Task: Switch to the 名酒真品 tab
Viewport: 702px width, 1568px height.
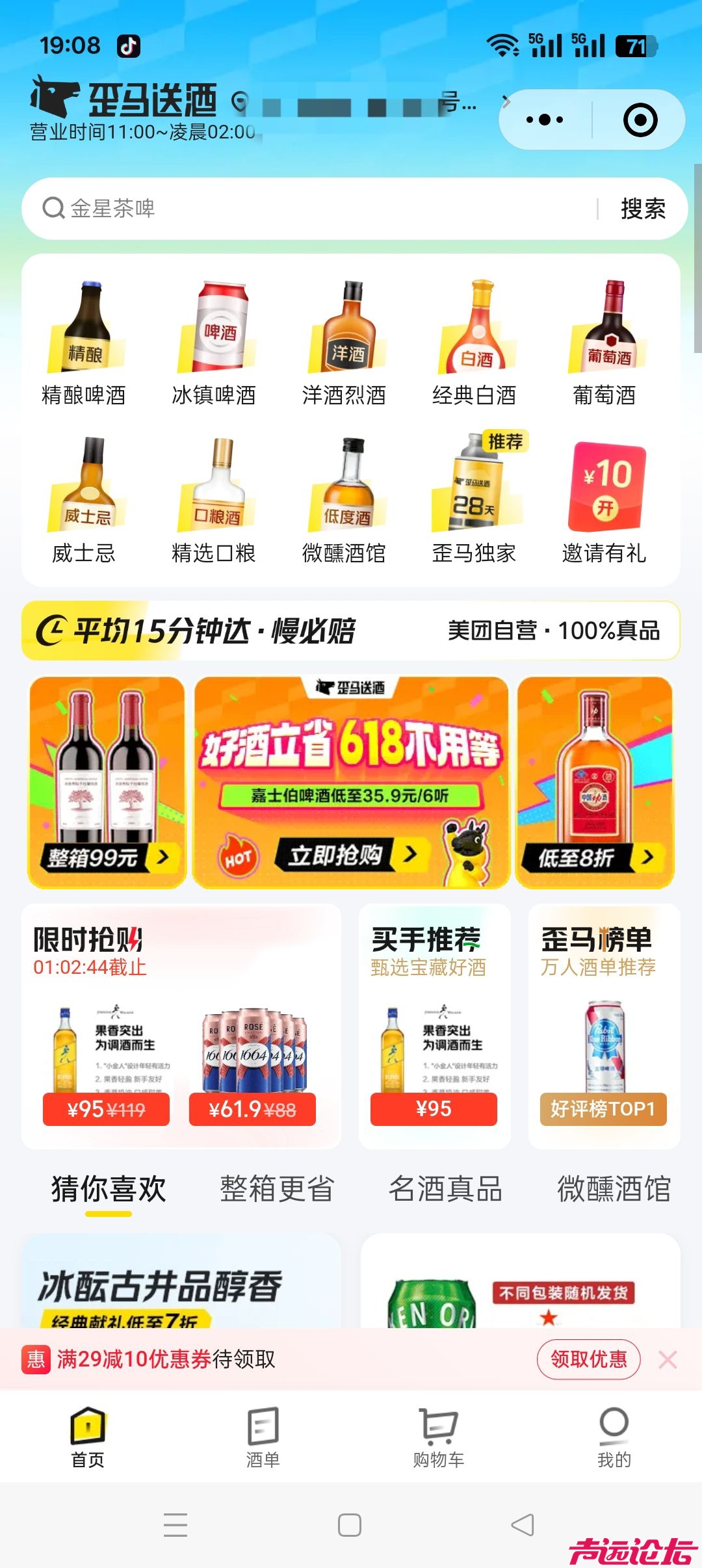Action: [445, 1189]
